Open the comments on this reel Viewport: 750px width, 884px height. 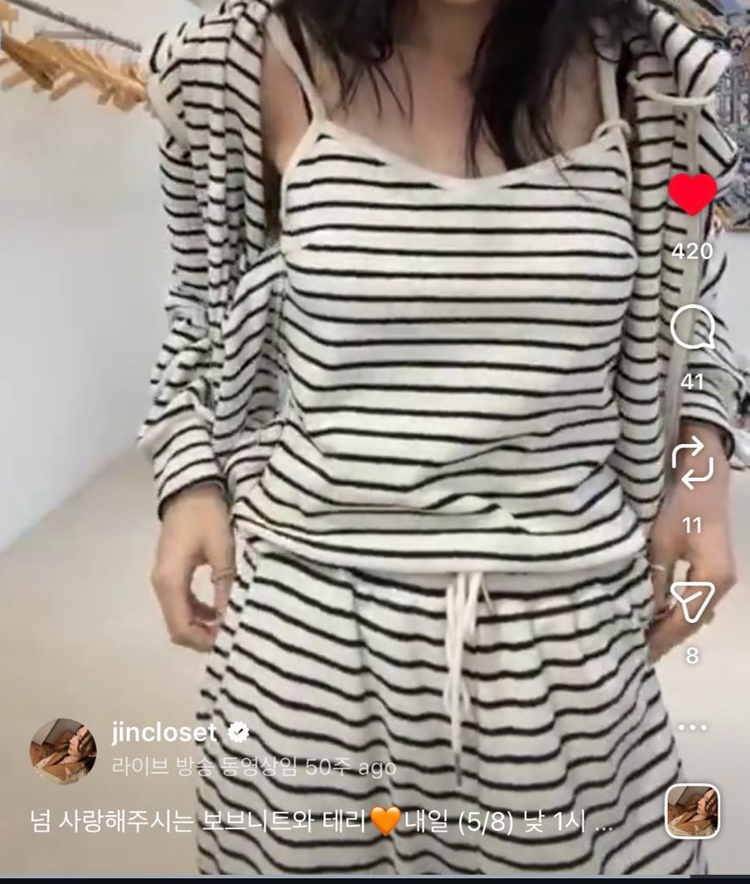(x=692, y=328)
